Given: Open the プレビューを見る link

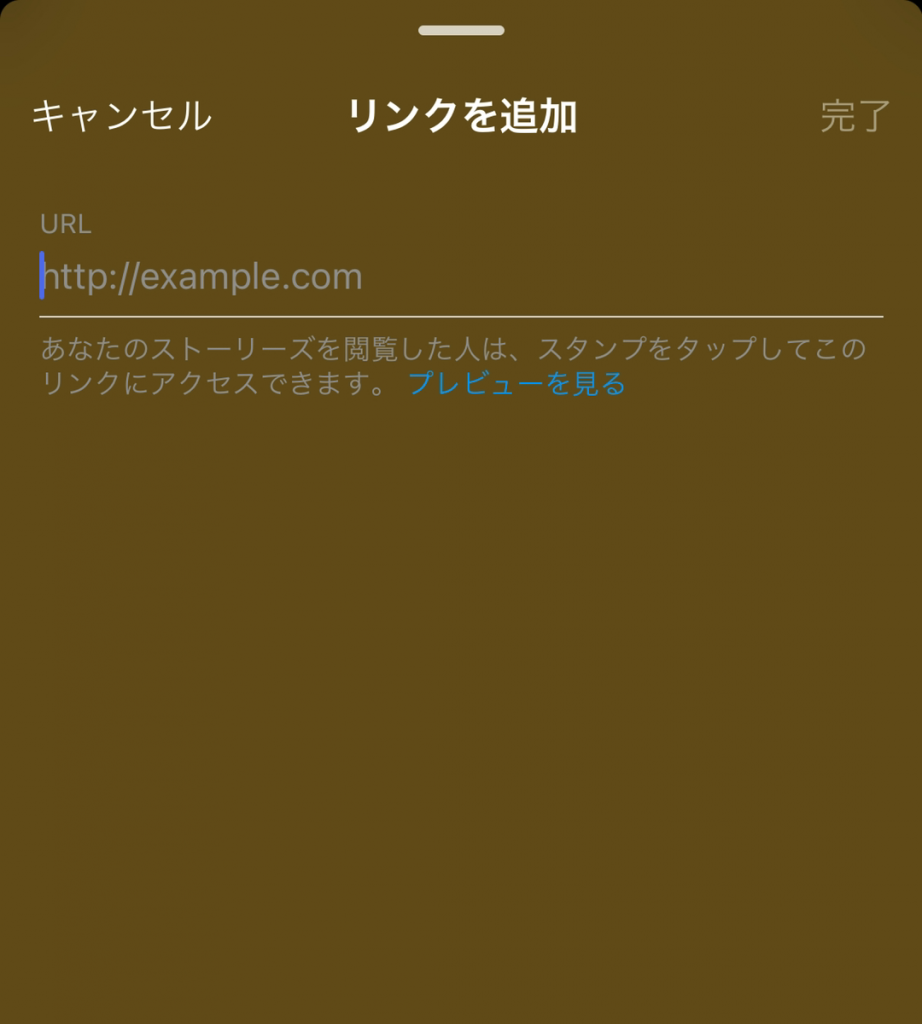Looking at the screenshot, I should 517,383.
